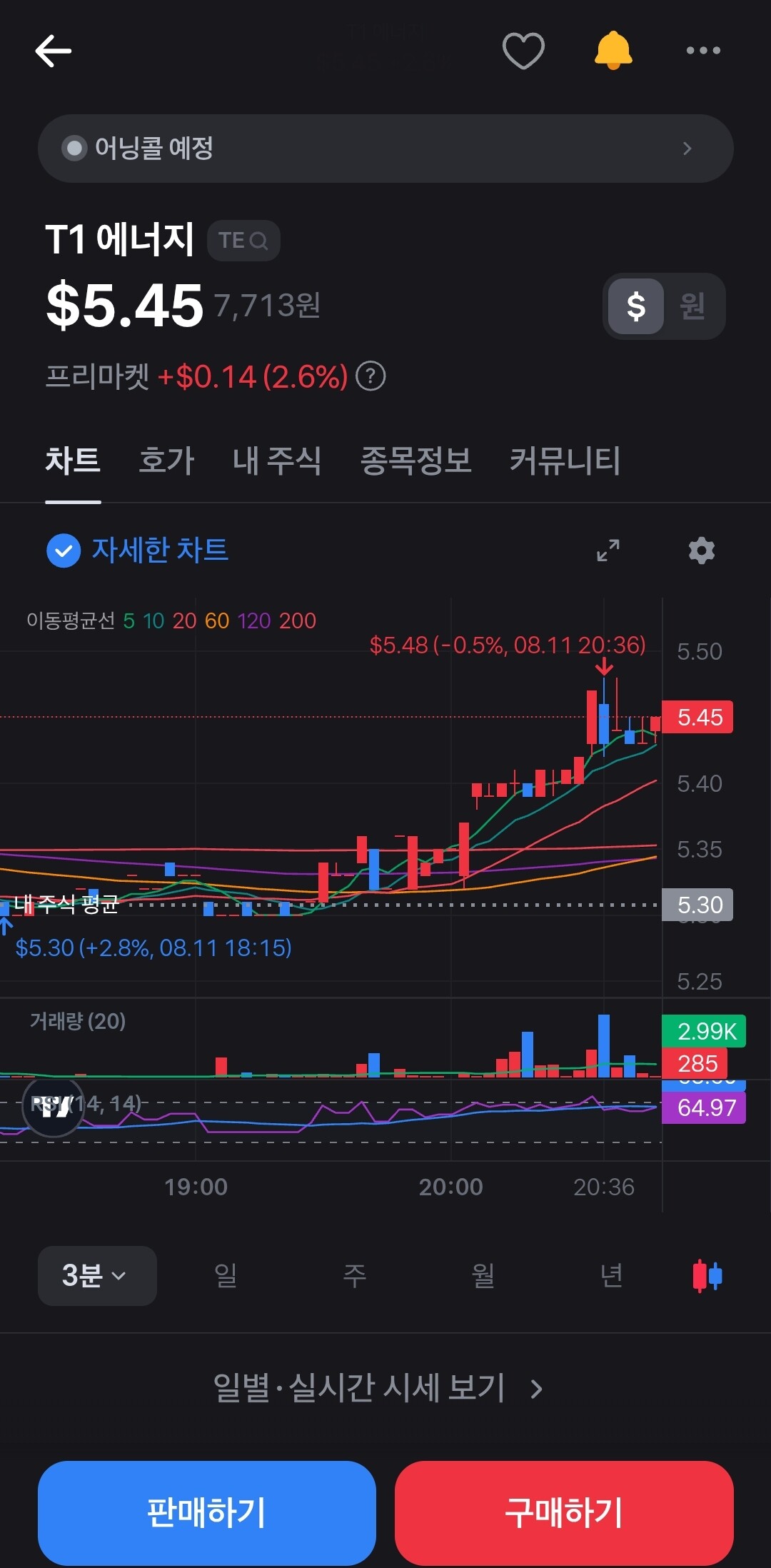This screenshot has height=1568, width=771.
Task: Open the three-dot overflow menu
Action: [x=703, y=50]
